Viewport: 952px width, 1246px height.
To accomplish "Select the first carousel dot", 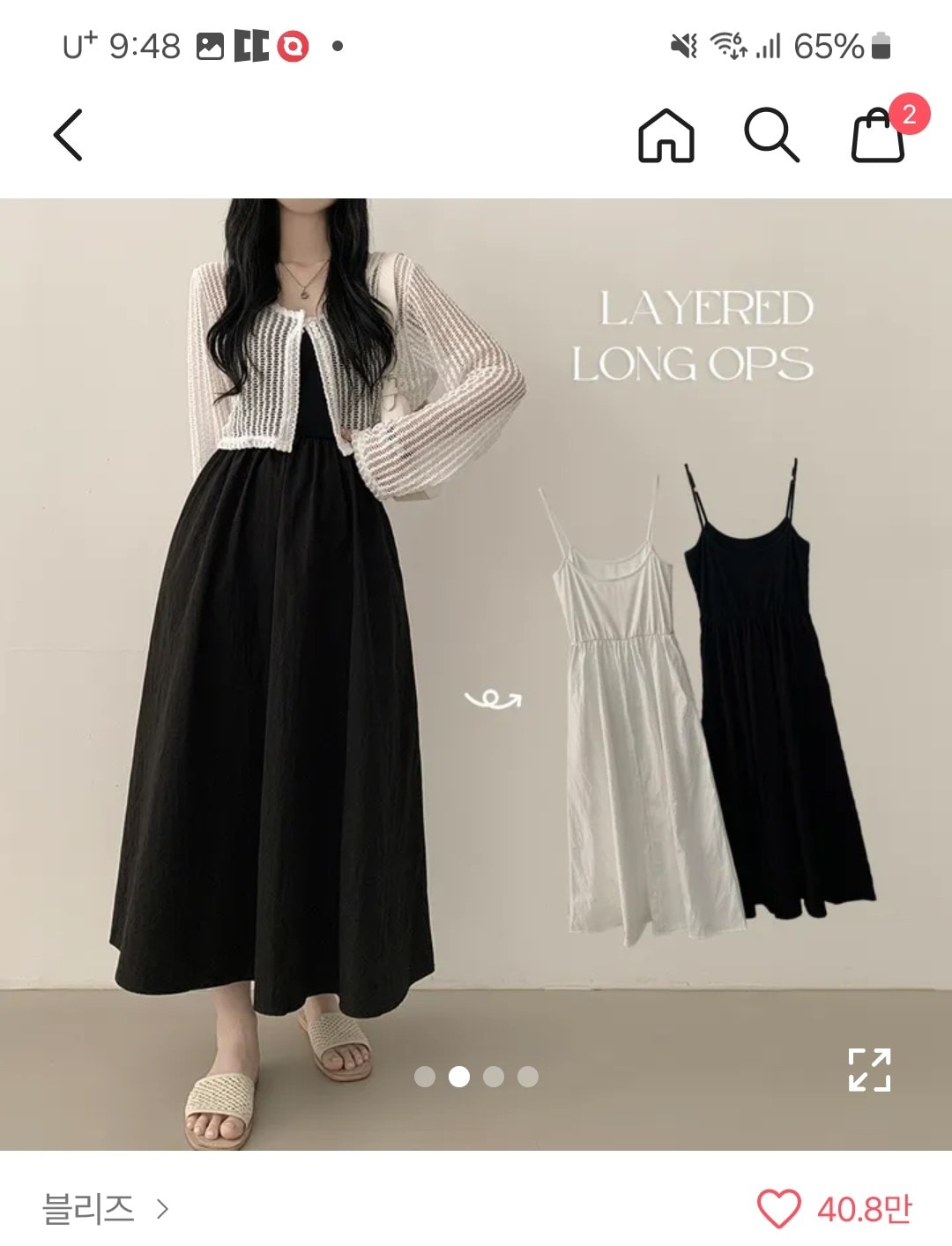I will coord(423,1075).
